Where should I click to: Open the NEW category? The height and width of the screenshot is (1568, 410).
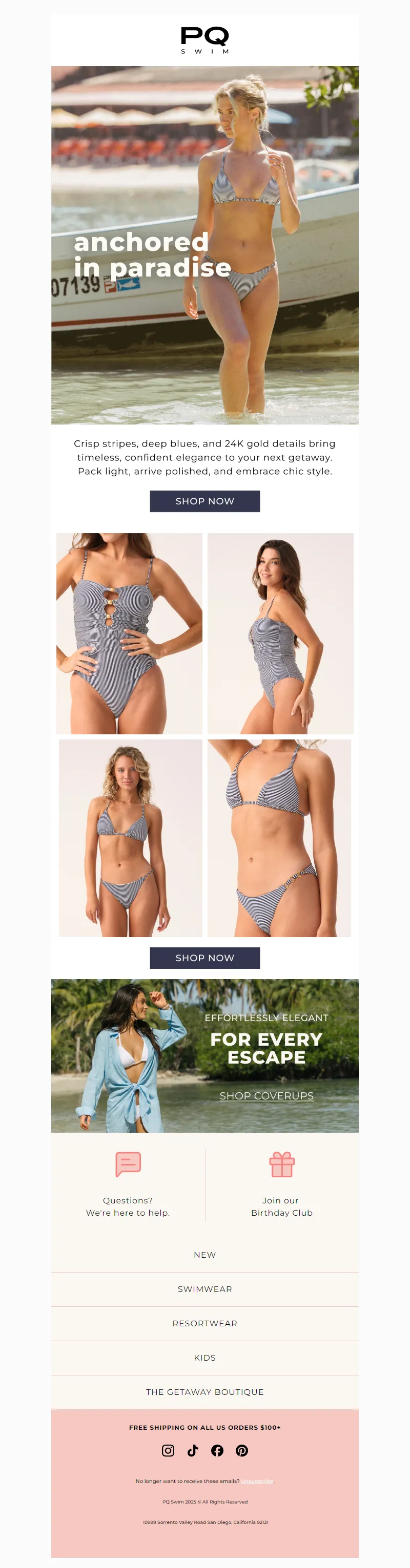[204, 1255]
